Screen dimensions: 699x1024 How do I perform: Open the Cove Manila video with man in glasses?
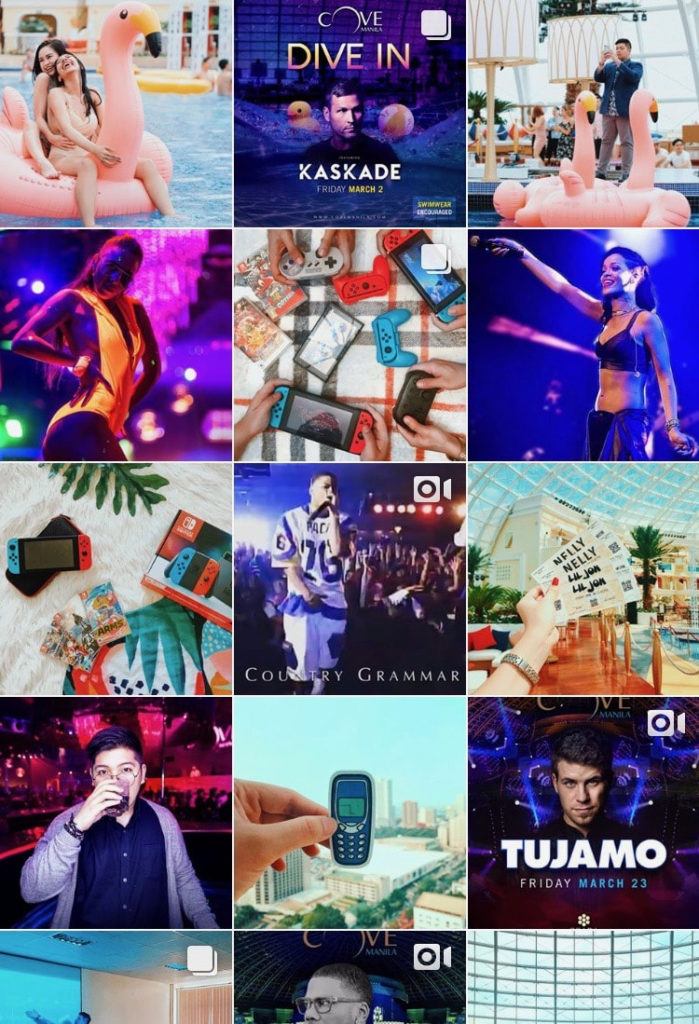click(349, 978)
